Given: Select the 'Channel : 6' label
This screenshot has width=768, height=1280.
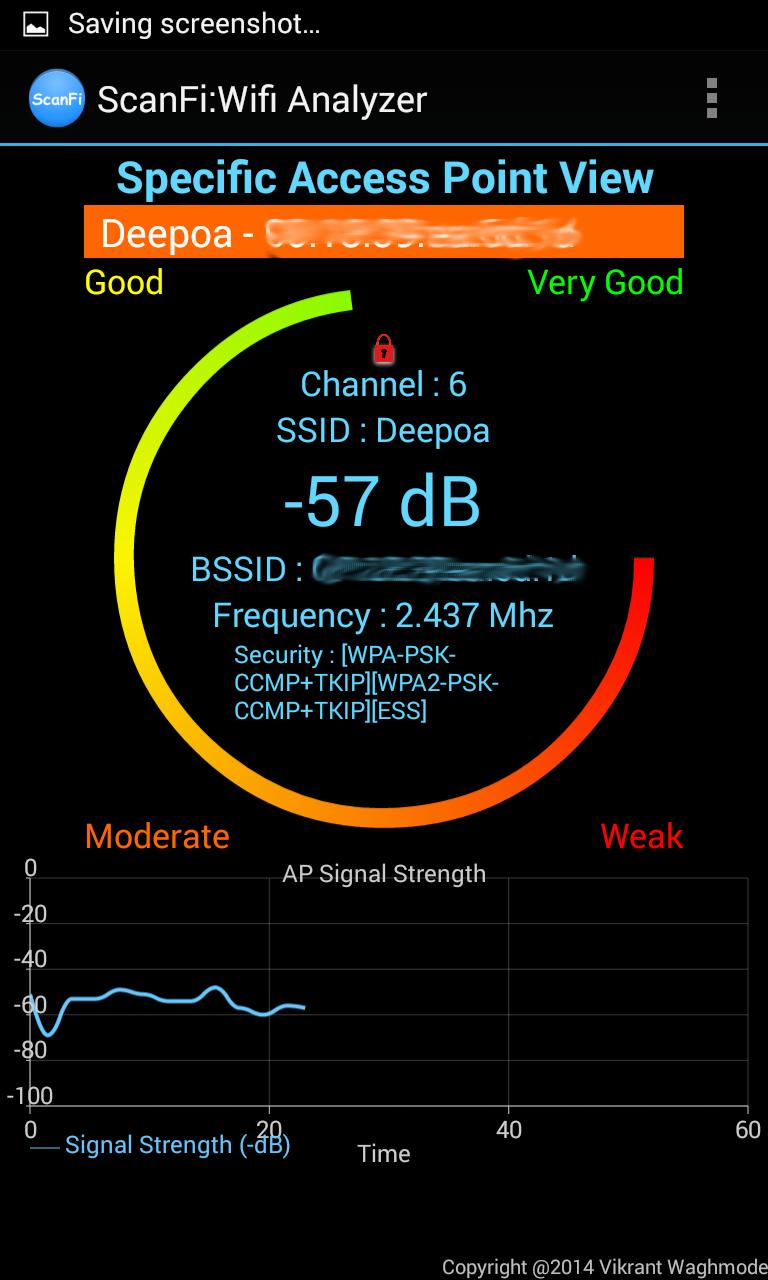Looking at the screenshot, I should coord(385,384).
